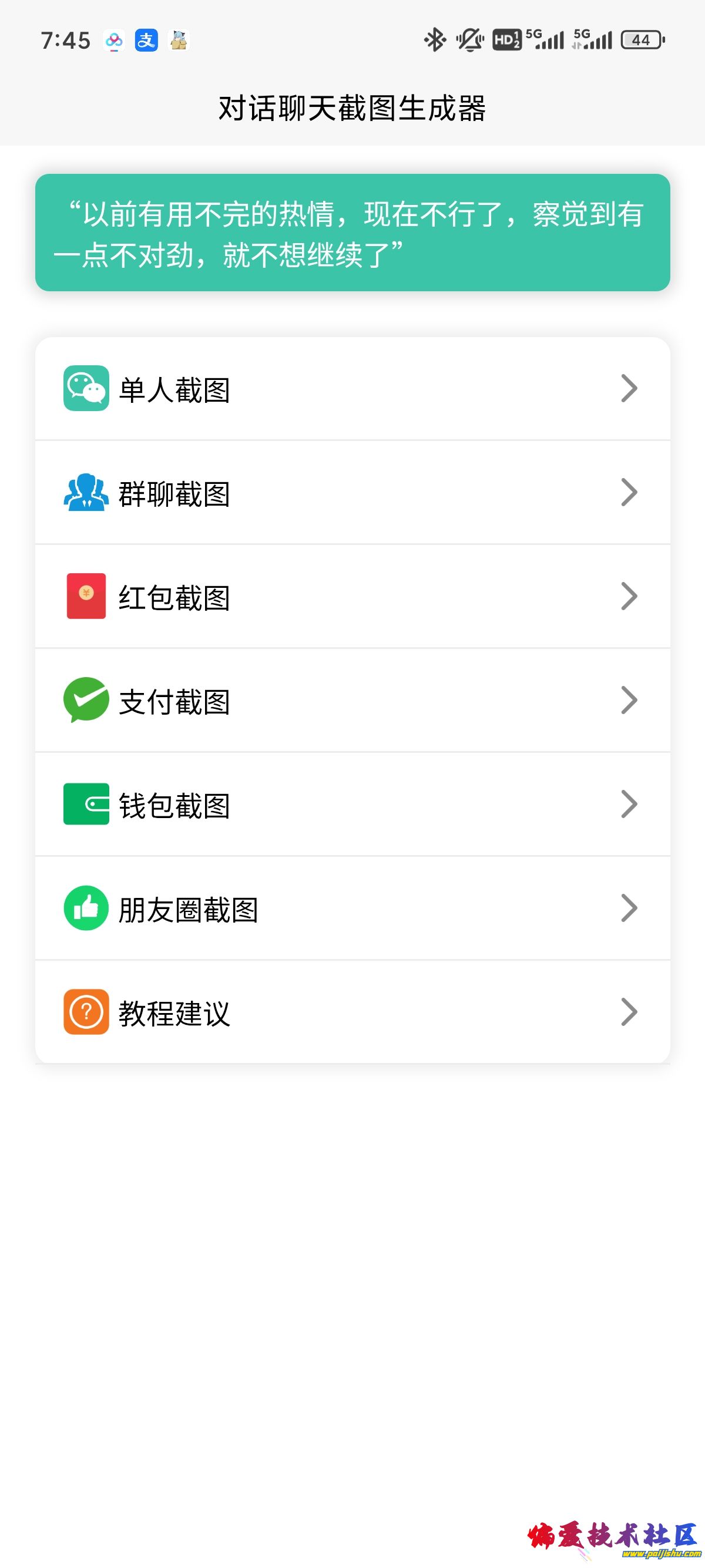705x1568 pixels.
Task: Choose the 支付截图 payment screenshot row
Action: [x=352, y=701]
